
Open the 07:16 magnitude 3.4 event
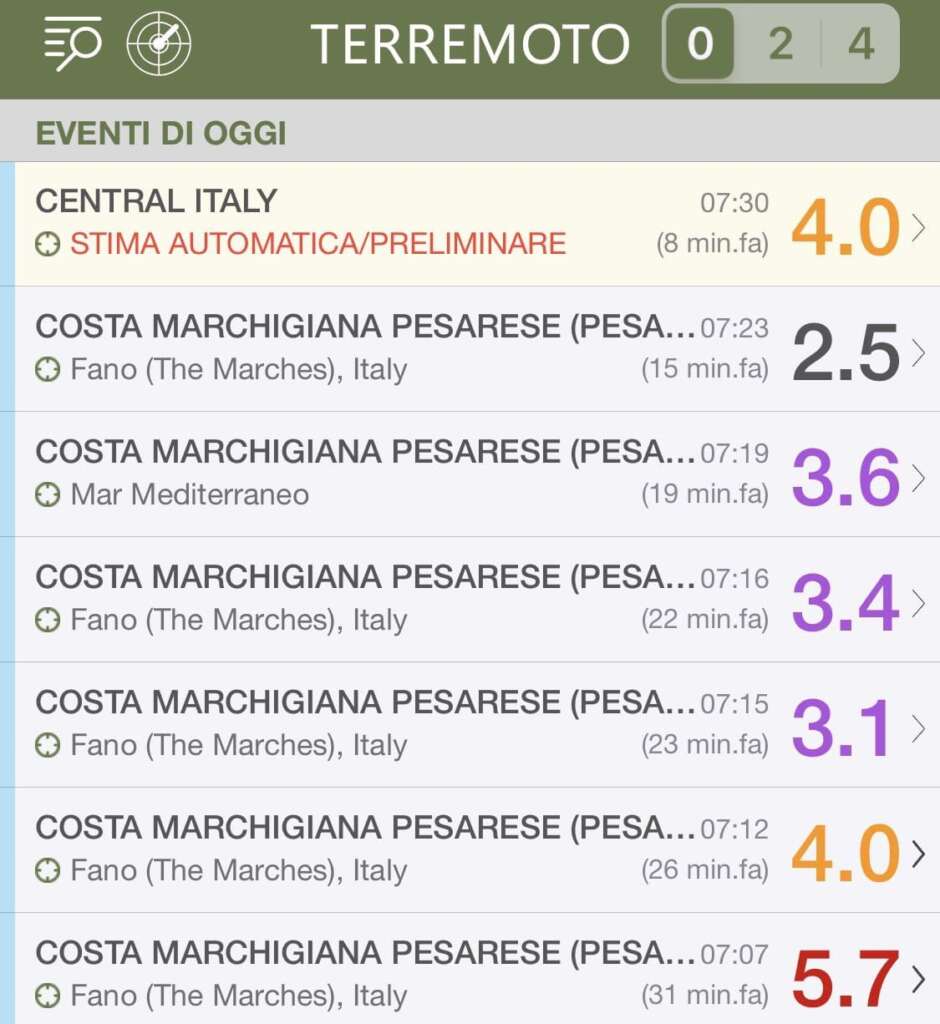tap(470, 599)
